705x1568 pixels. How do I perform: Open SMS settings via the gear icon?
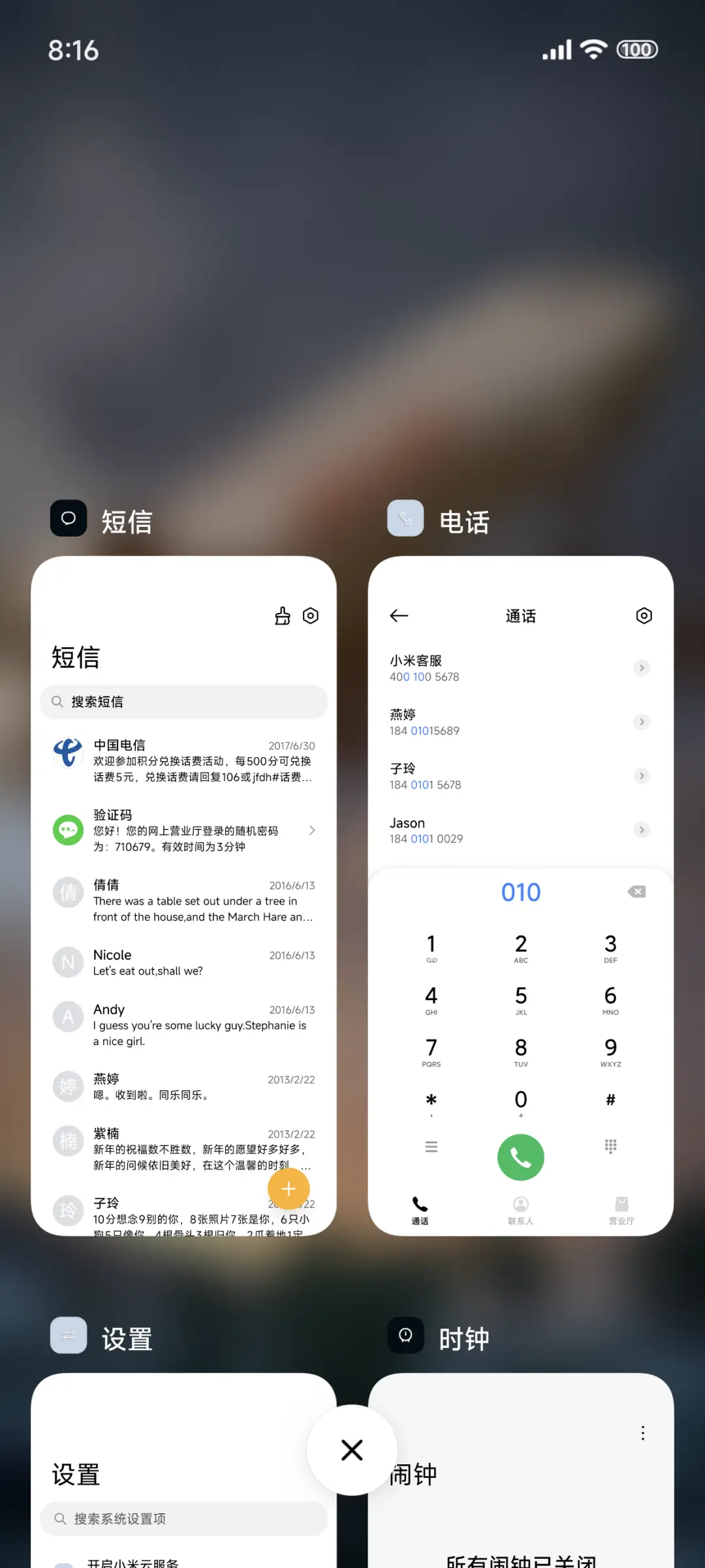coord(310,615)
